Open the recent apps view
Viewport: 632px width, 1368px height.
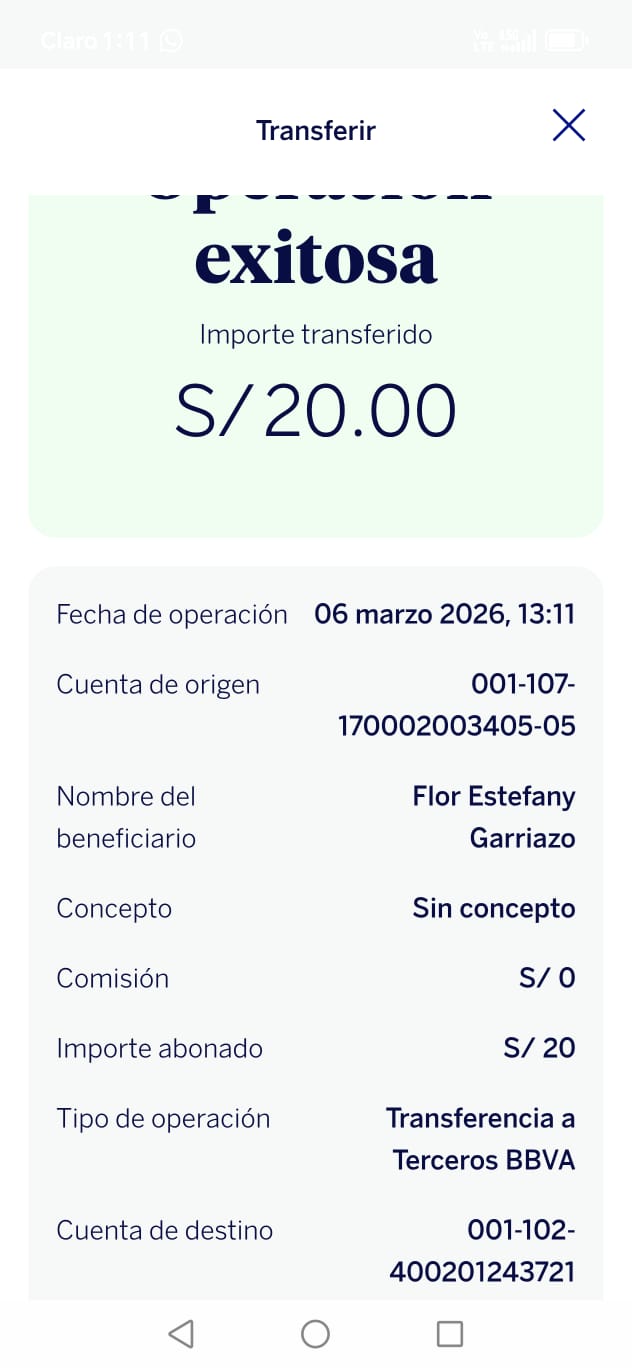pyautogui.click(x=450, y=1333)
